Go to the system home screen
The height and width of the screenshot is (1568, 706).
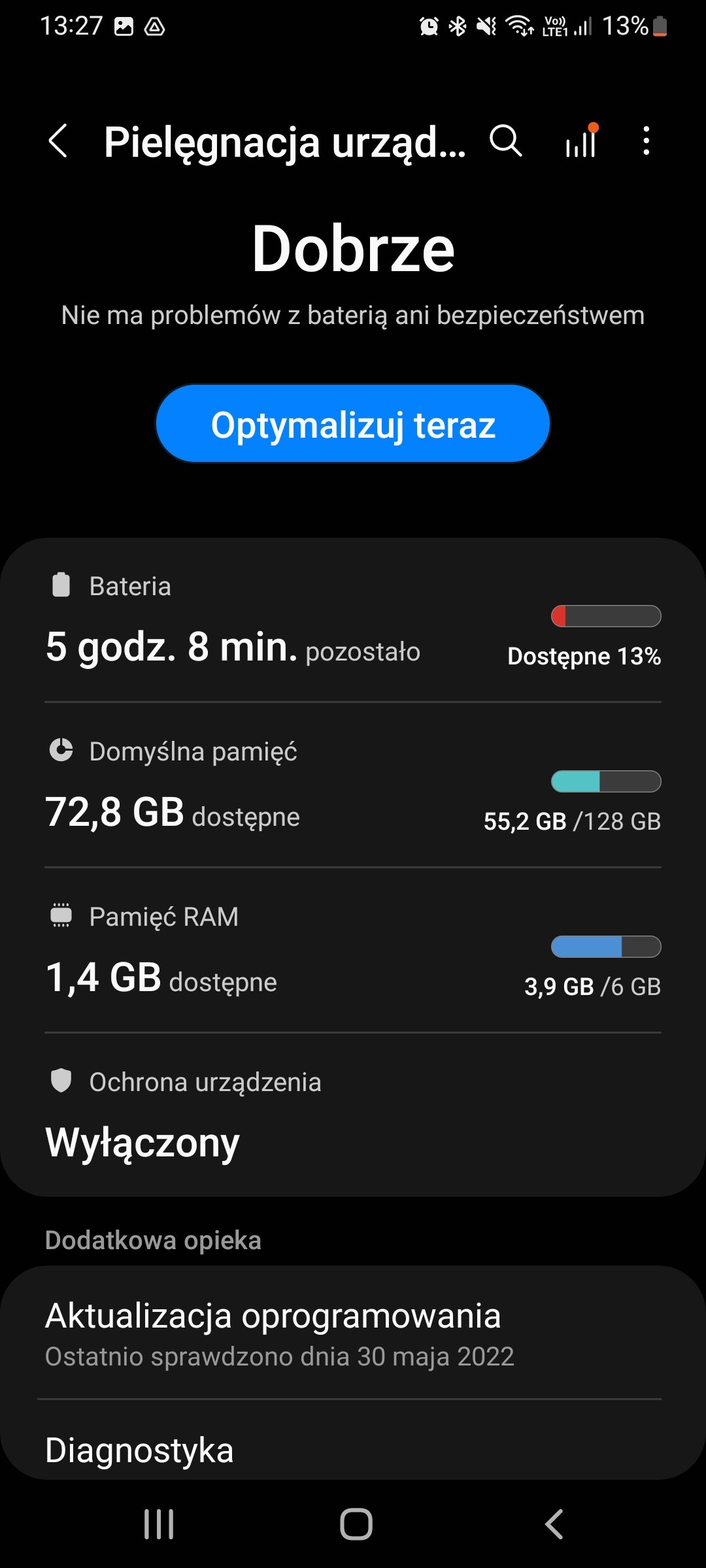[x=356, y=1525]
